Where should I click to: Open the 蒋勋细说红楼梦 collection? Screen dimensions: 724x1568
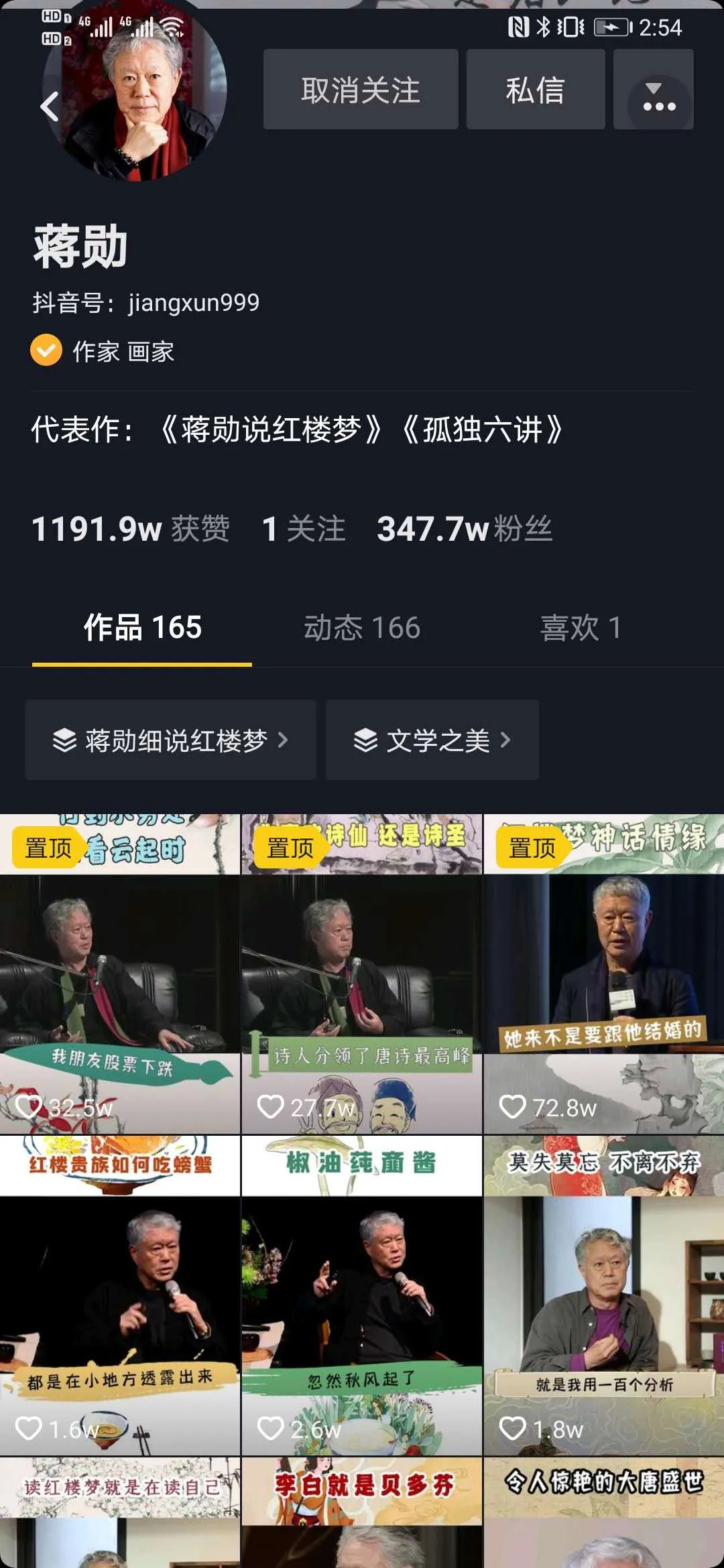click(170, 740)
